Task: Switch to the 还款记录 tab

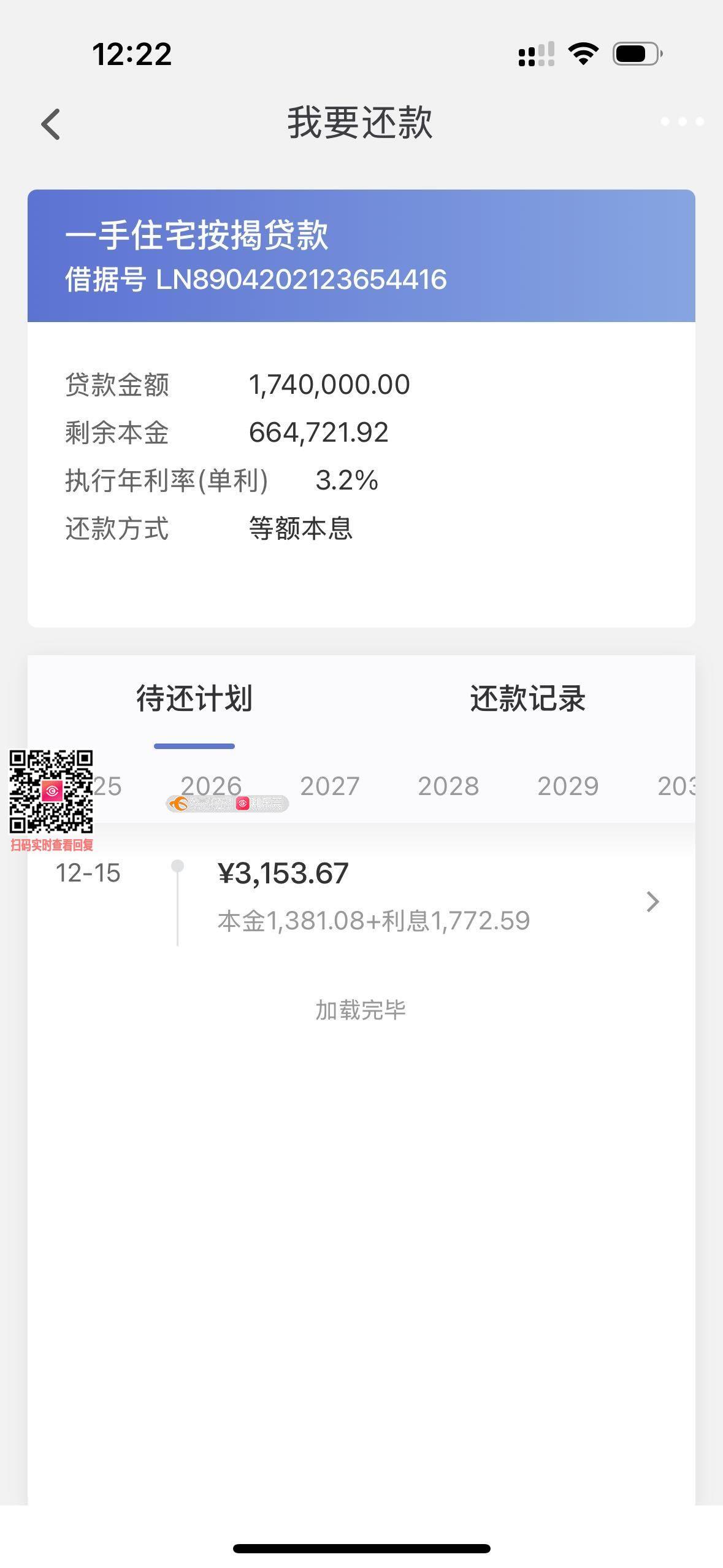Action: pos(527,699)
